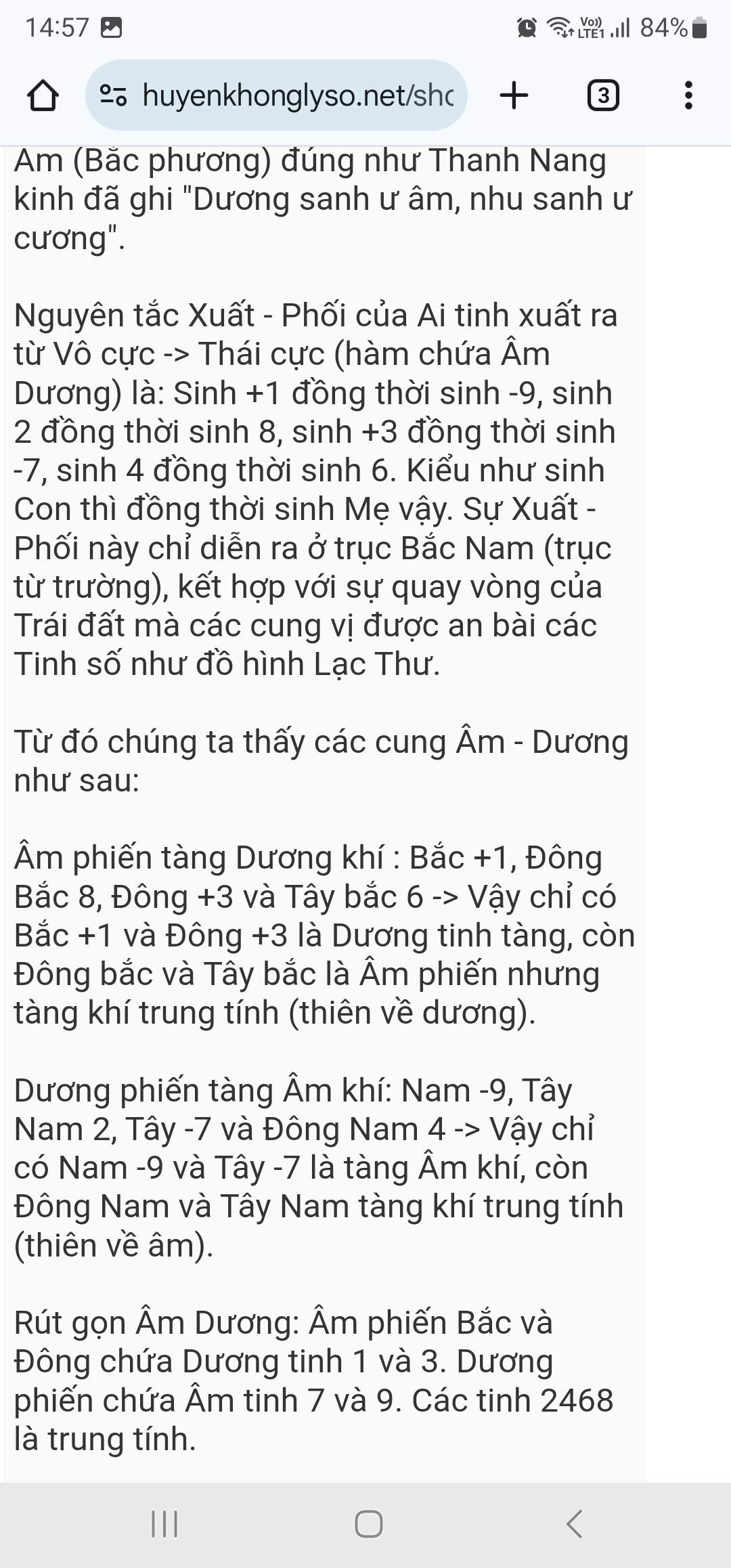The image size is (731, 1568).
Task: Go to the Chrome home page
Action: click(x=42, y=95)
